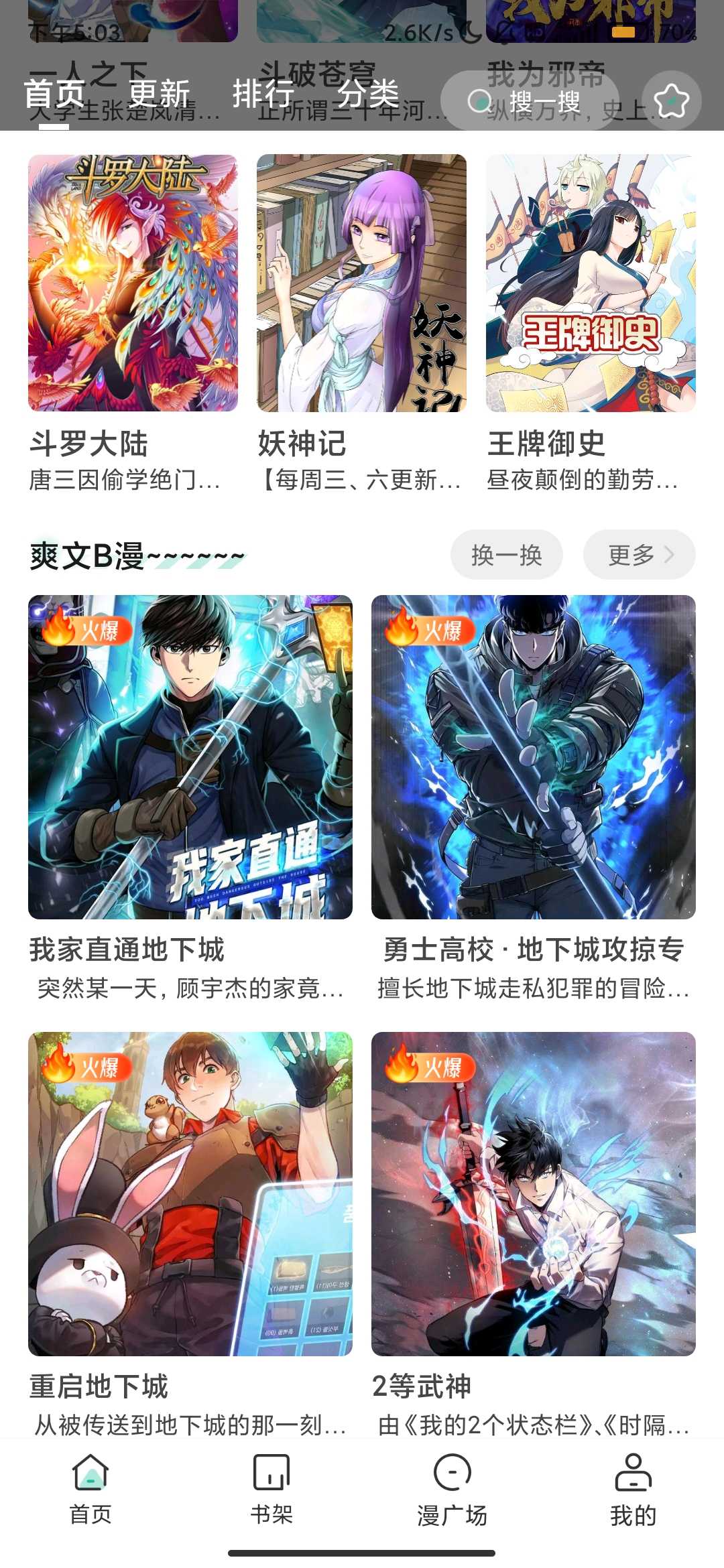View the 重启地下城 comic

[x=190, y=1194]
